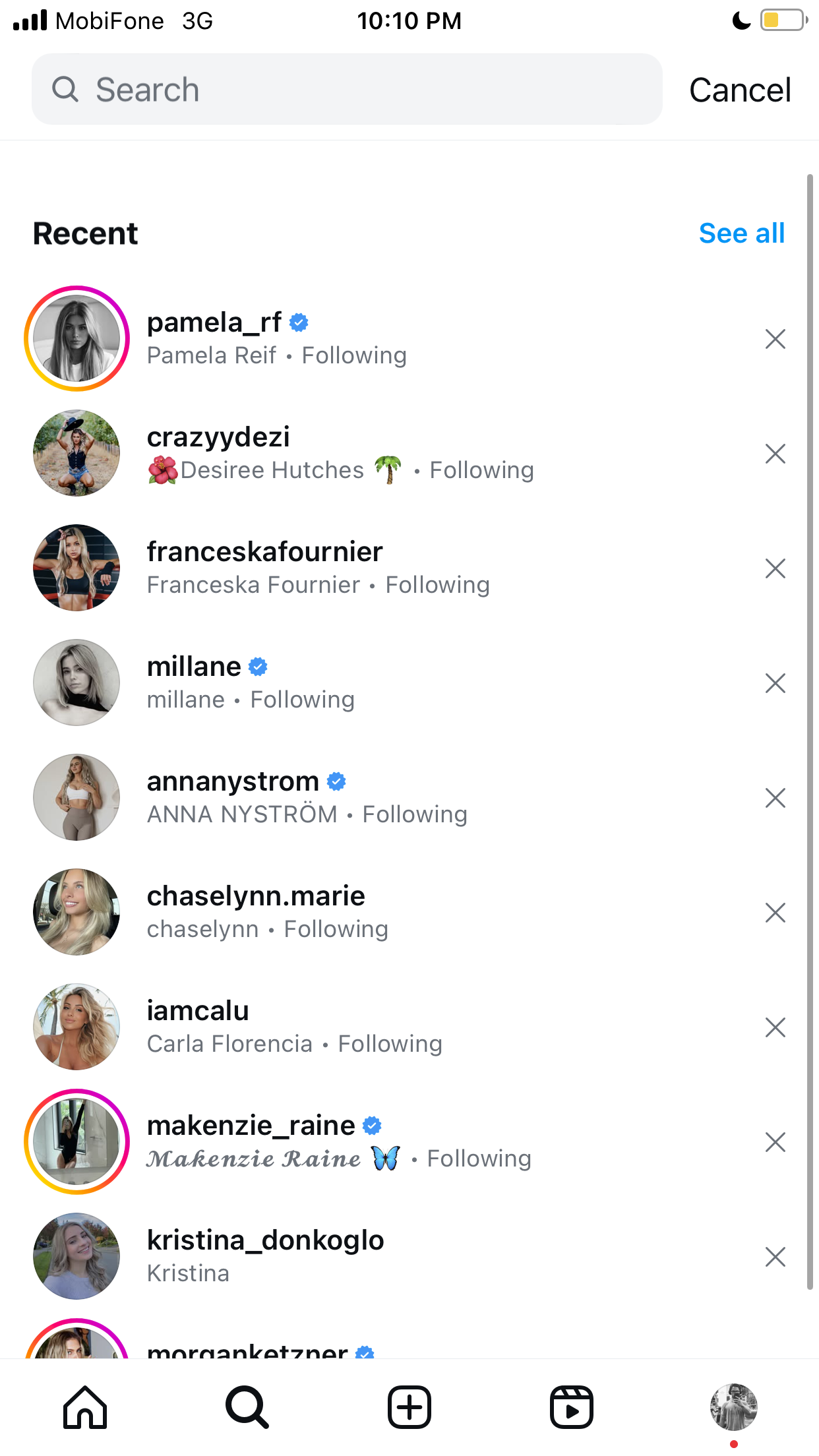Select the Search tab in bottom bar
The height and width of the screenshot is (1456, 819).
pyautogui.click(x=247, y=1407)
